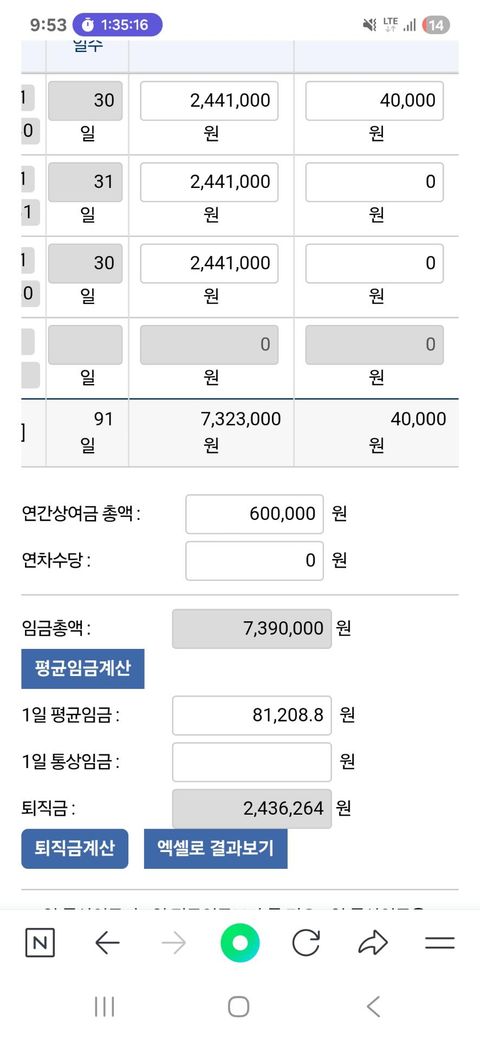Viewport: 480px width, 1040px height.
Task: Tap the system home button
Action: [x=239, y=1007]
